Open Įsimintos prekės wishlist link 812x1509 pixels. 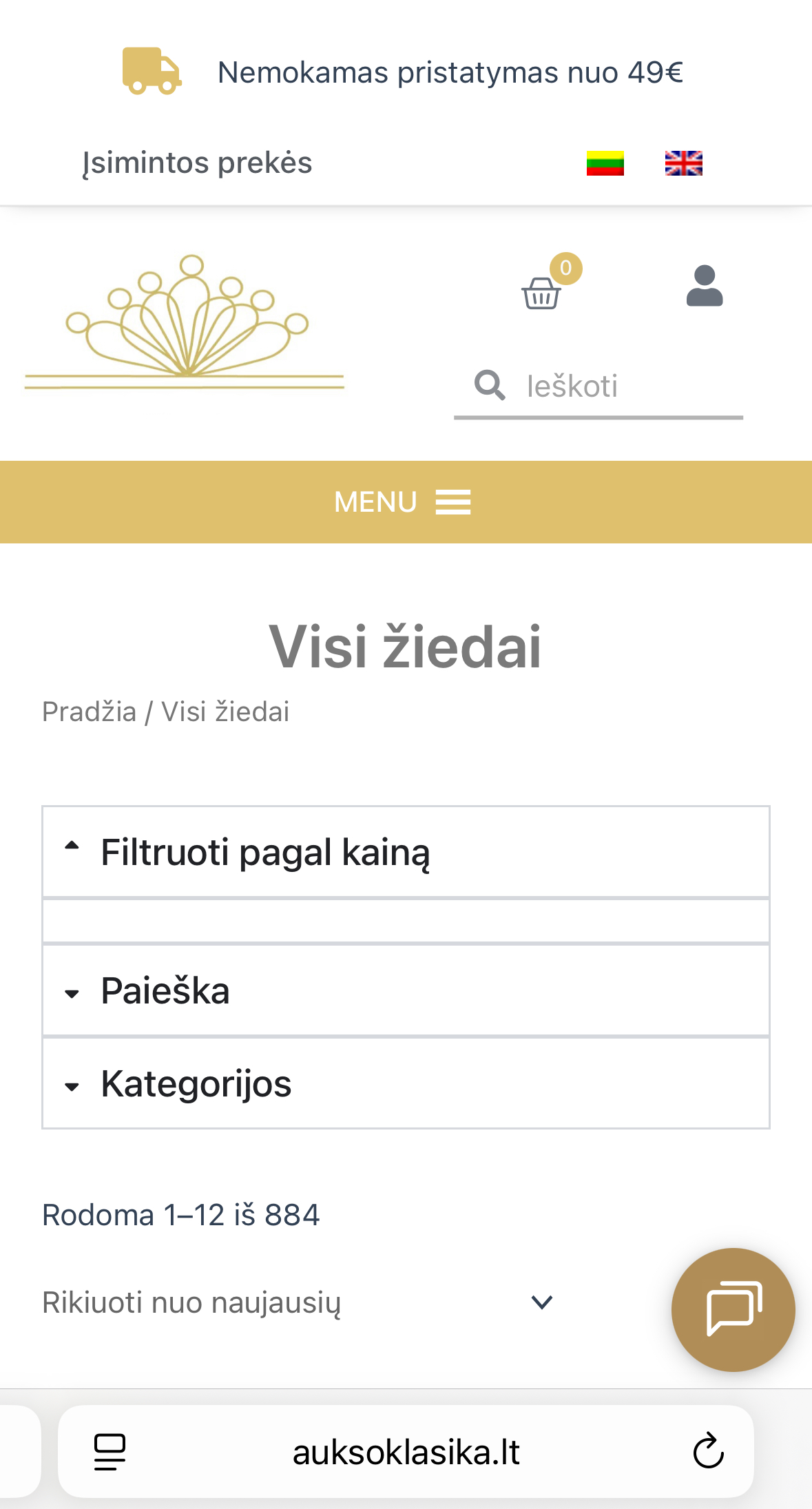pos(197,163)
